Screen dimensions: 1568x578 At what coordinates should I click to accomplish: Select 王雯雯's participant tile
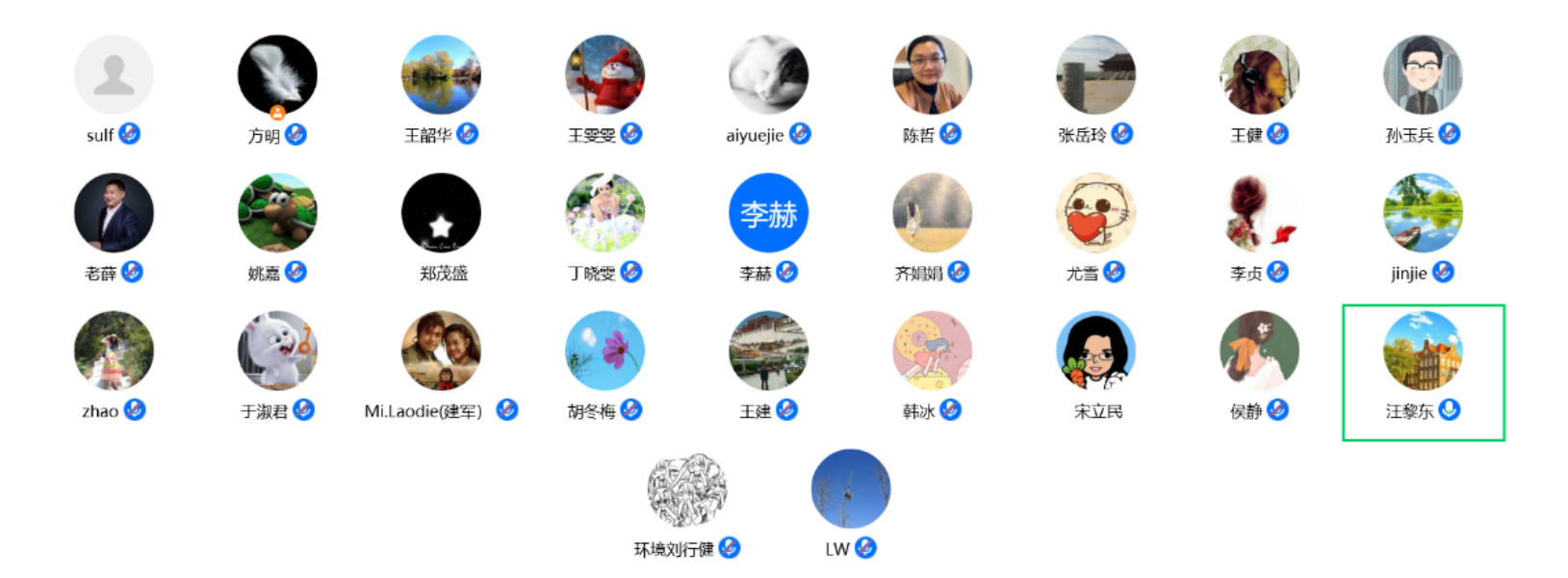[x=604, y=75]
